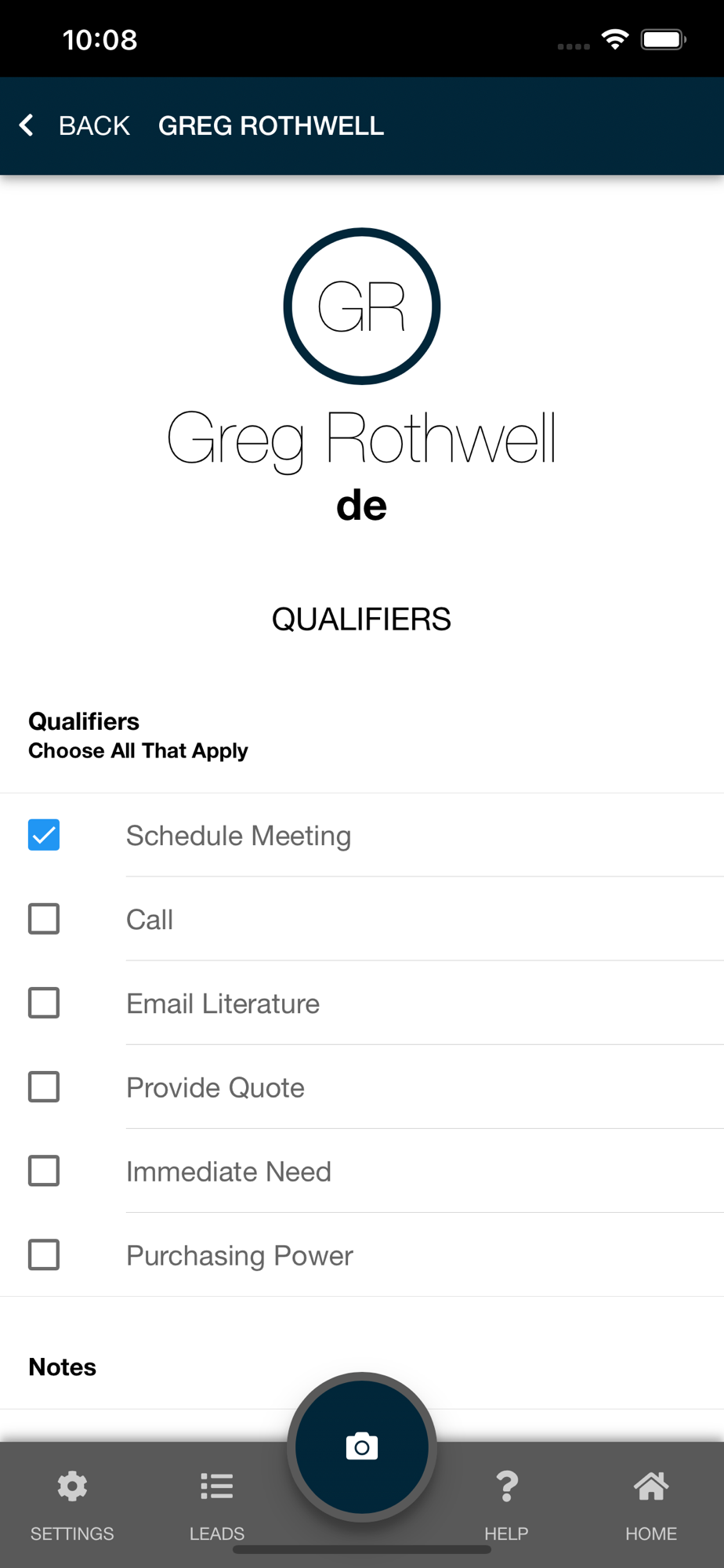The height and width of the screenshot is (1568, 724).
Task: Open the Help tab
Action: pos(507,1506)
